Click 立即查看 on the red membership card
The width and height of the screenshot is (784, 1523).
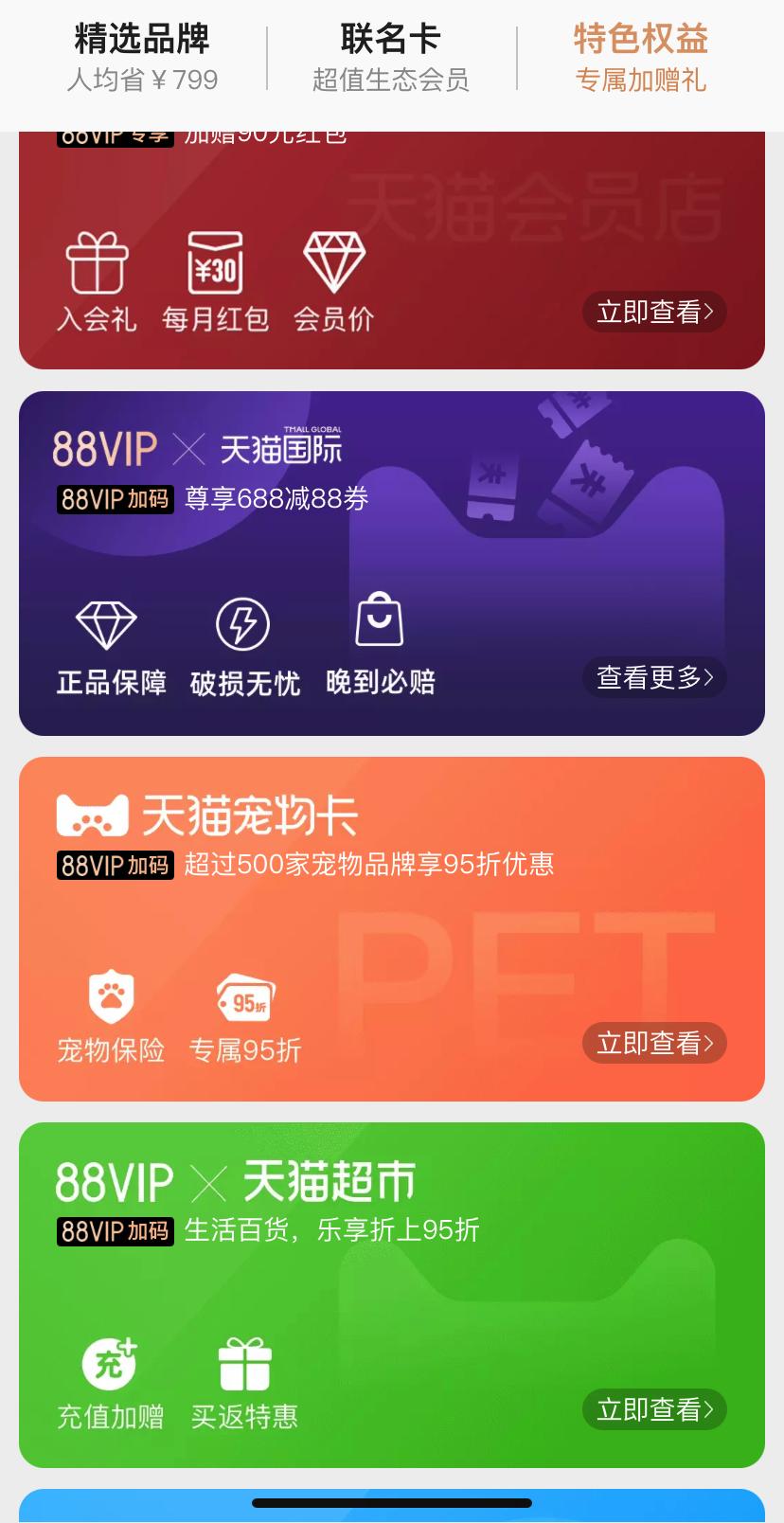coord(654,311)
